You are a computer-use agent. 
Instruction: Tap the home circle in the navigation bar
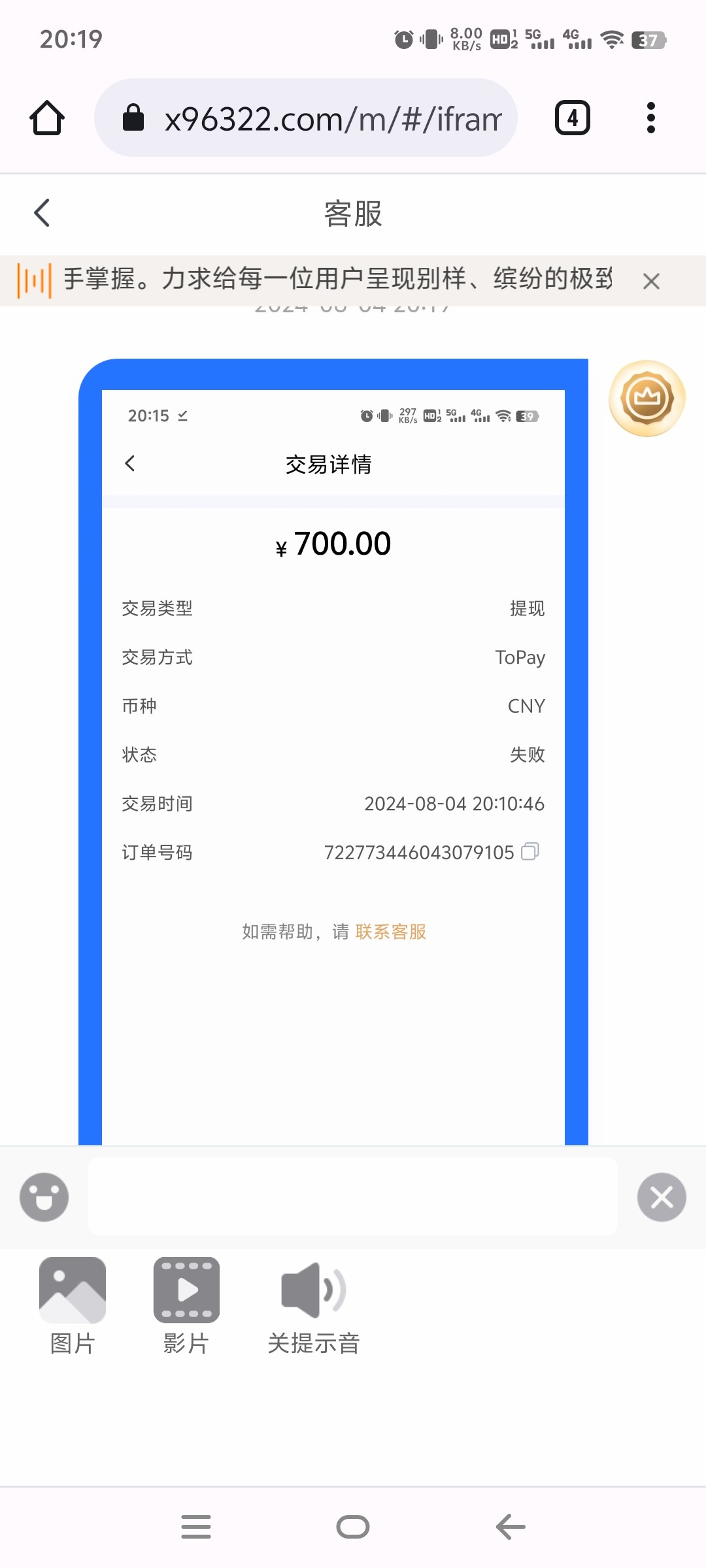(352, 1527)
